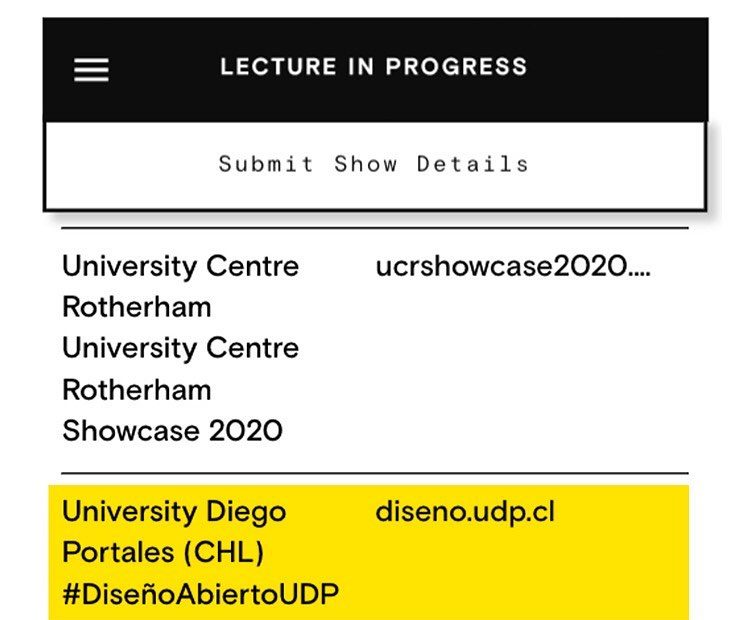The width and height of the screenshot is (750, 620).
Task: Open the ucrshowcase2020 website link
Action: point(513,266)
